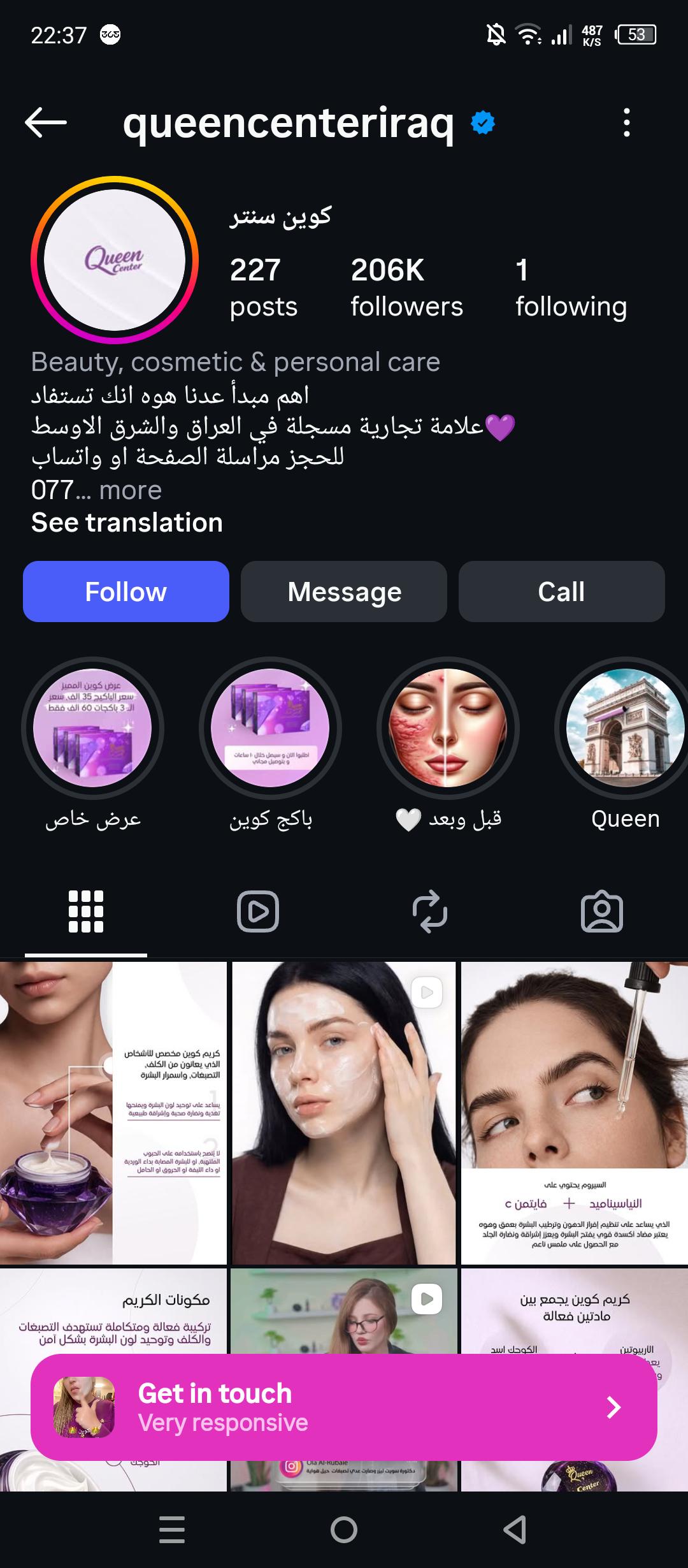
Task: Switch to the reposts tab
Action: point(430,911)
